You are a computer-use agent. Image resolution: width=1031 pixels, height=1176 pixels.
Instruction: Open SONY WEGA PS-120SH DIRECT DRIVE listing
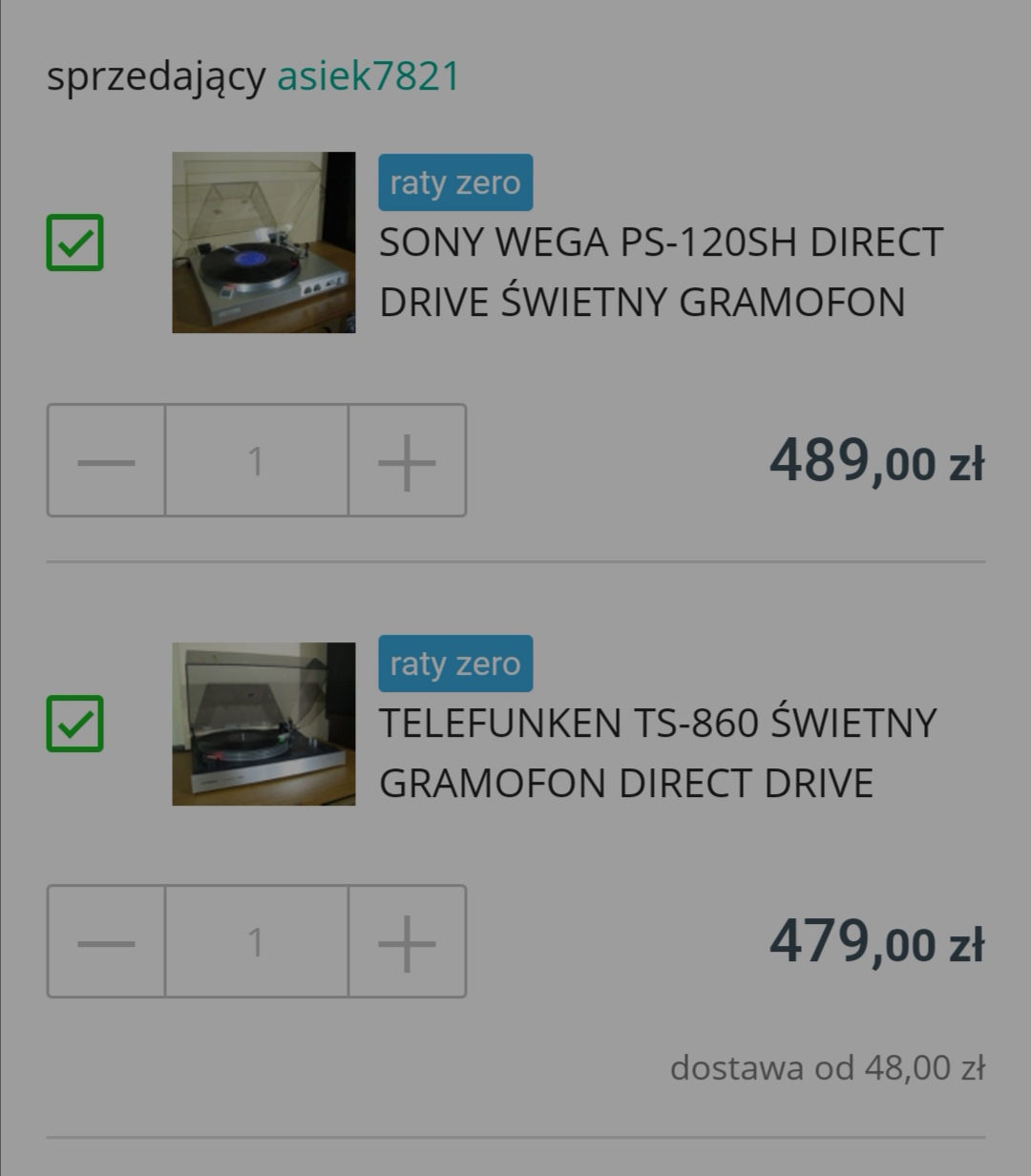(x=660, y=272)
